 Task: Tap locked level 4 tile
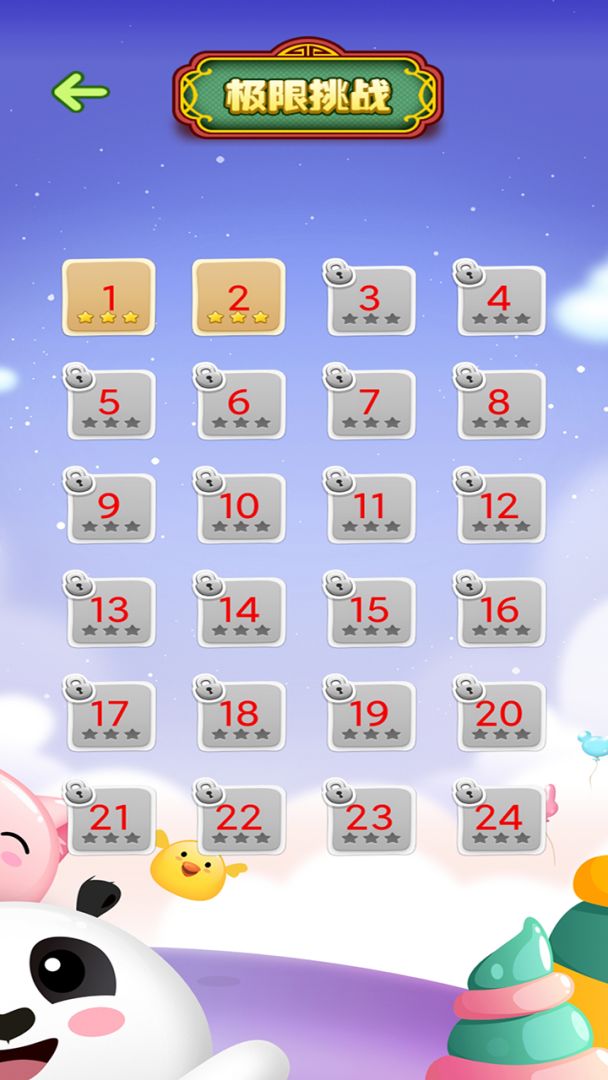pyautogui.click(x=501, y=300)
